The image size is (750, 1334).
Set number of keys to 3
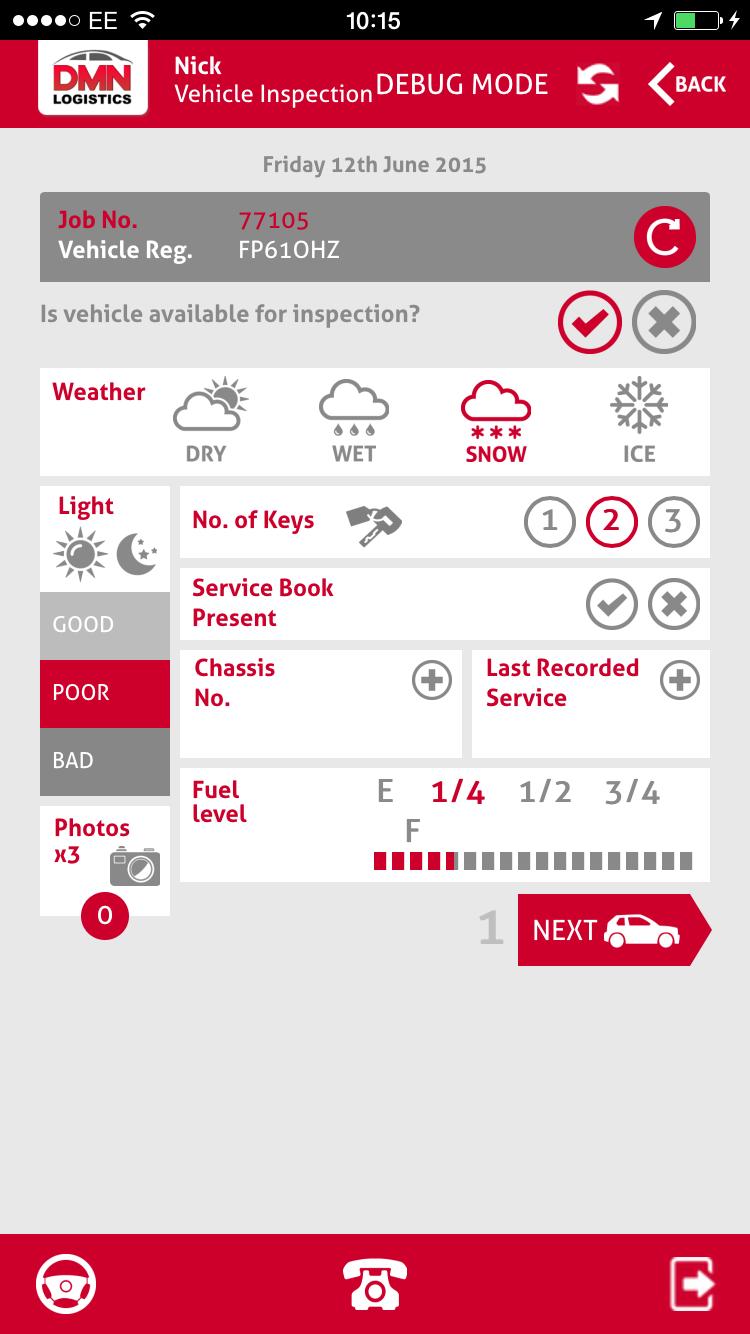pyautogui.click(x=673, y=521)
